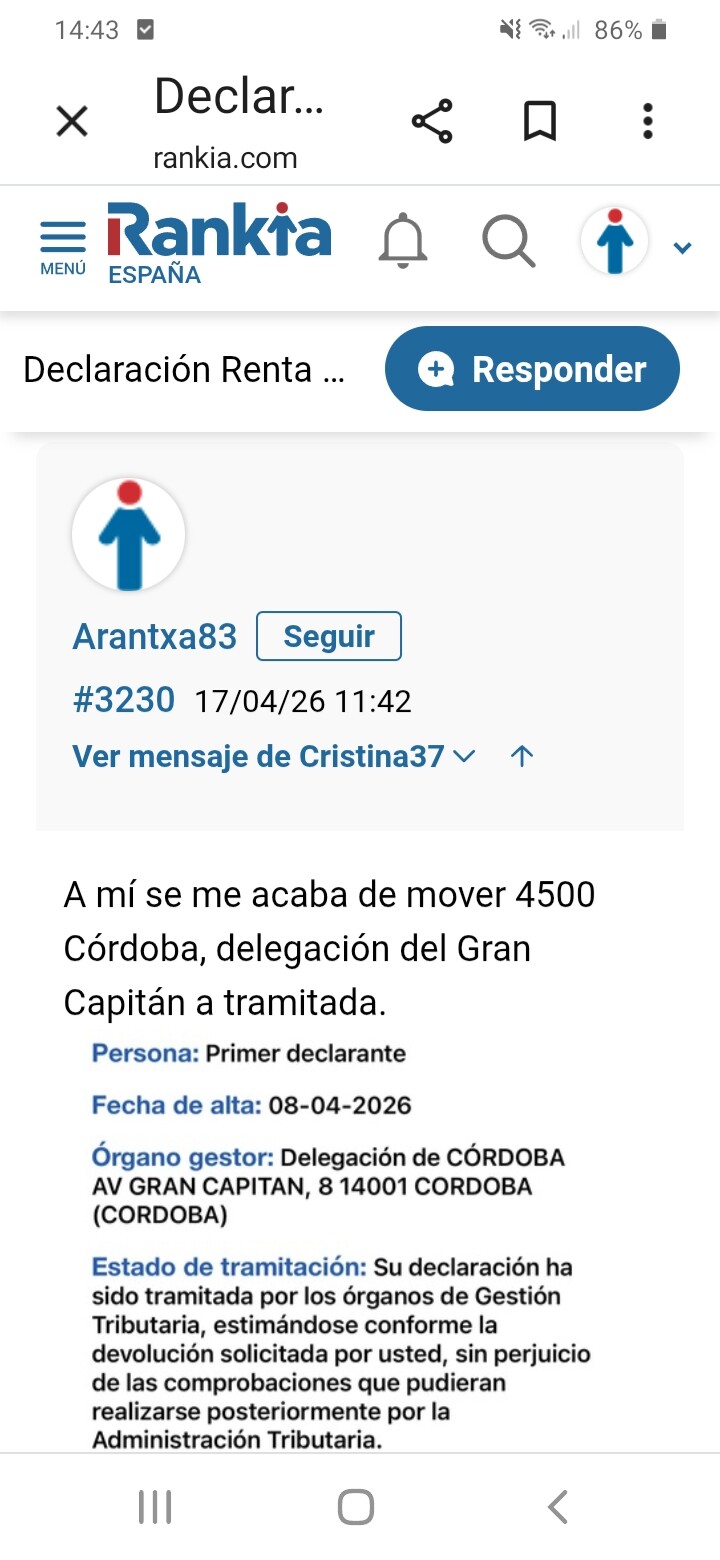This screenshot has height=1560, width=720.
Task: Open the browser overflow menu
Action: click(648, 122)
